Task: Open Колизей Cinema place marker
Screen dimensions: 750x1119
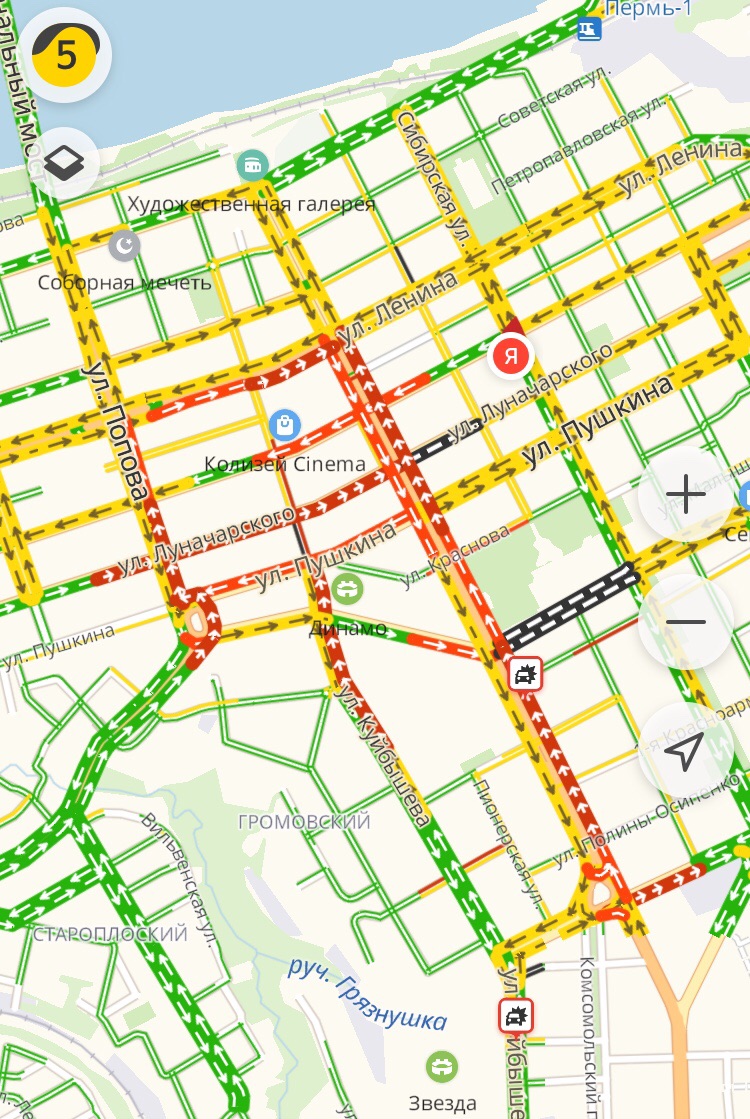Action: (286, 425)
